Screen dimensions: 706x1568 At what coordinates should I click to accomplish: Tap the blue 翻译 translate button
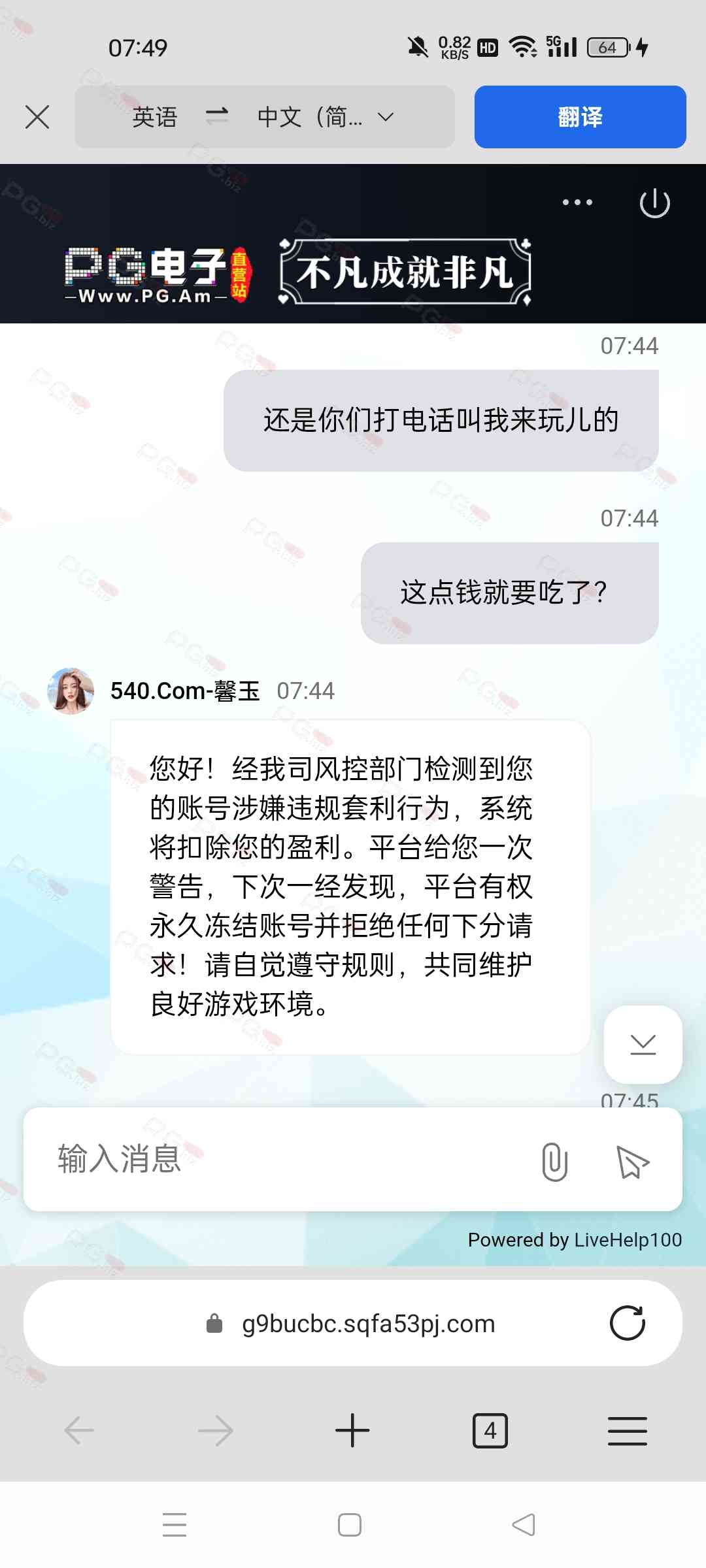[x=580, y=117]
